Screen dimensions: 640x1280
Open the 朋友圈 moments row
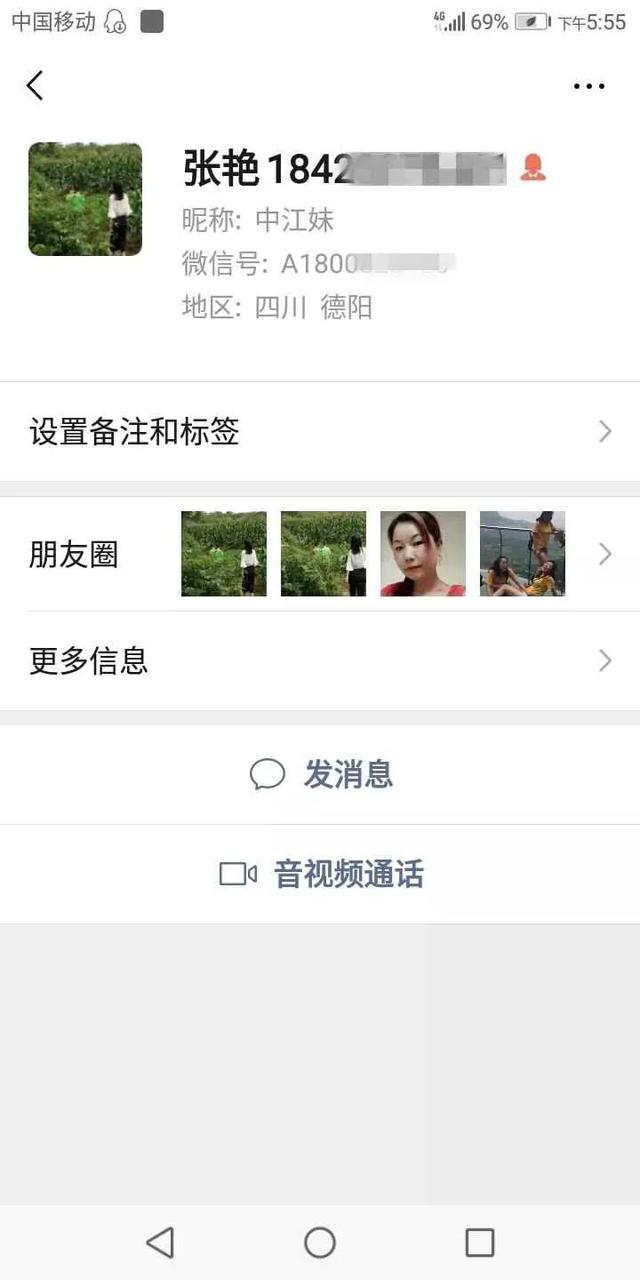320,554
